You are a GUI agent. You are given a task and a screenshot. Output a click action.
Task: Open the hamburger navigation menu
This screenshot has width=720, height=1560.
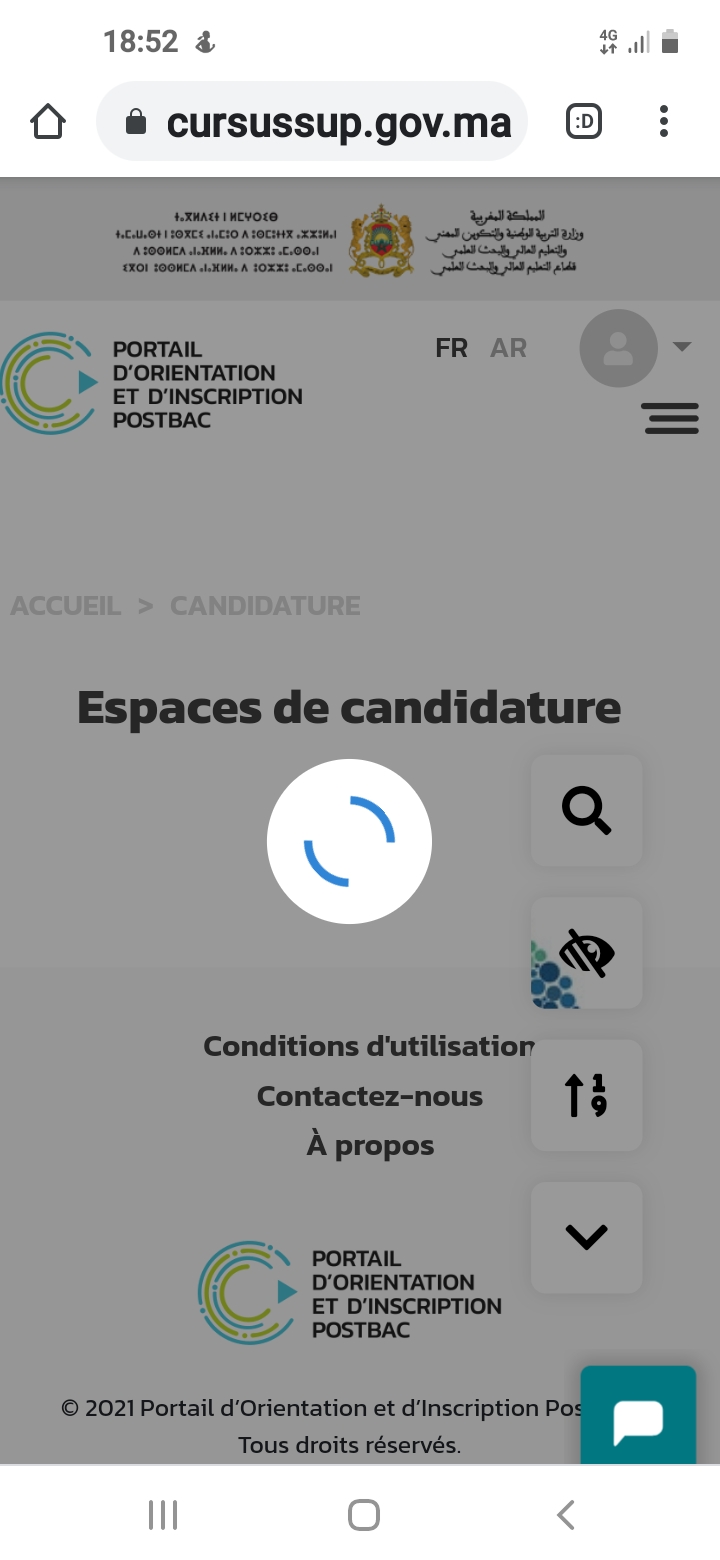(671, 418)
